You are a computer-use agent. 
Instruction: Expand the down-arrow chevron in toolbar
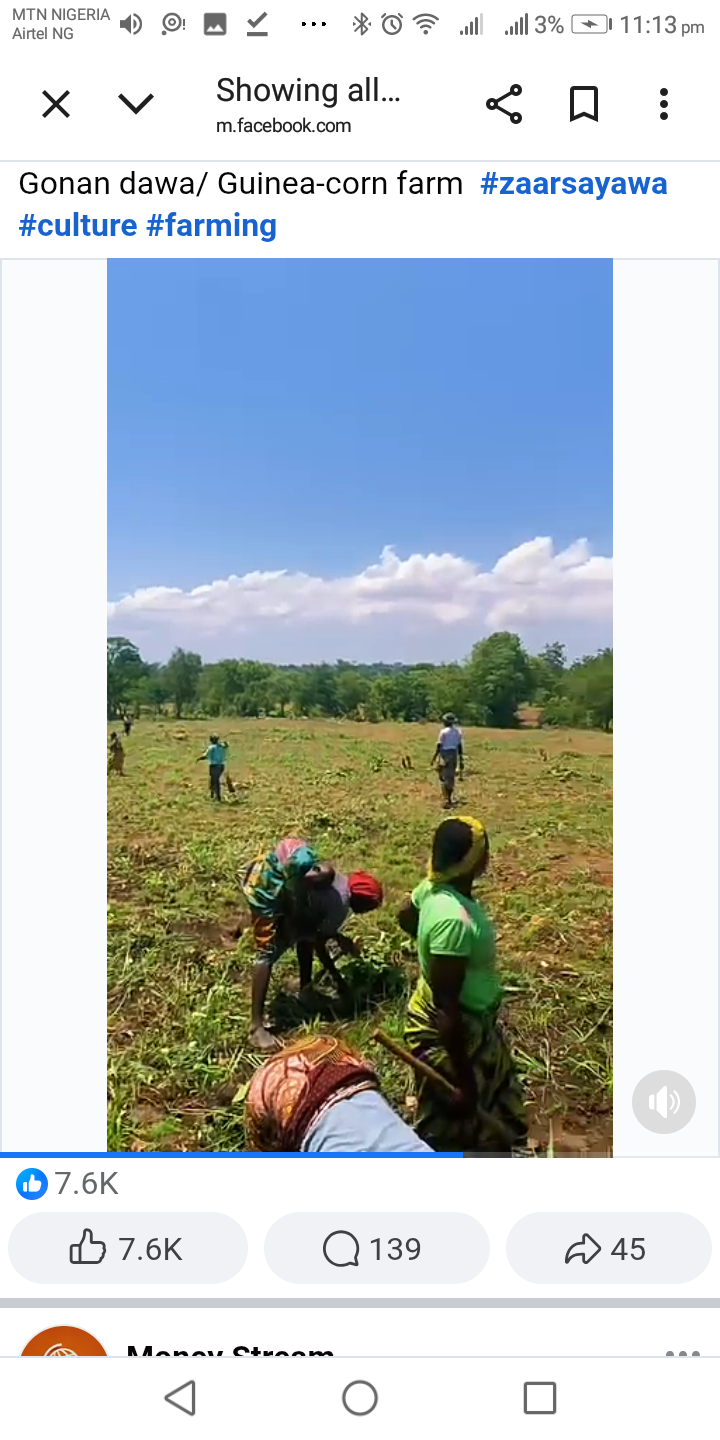coord(136,104)
